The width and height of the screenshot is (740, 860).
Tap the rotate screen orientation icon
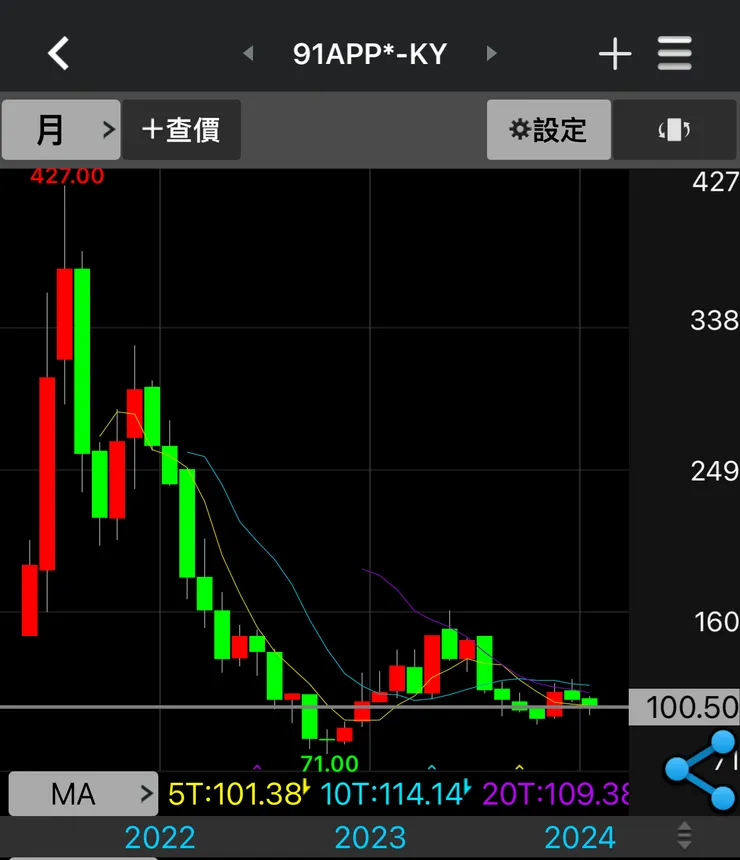675,130
